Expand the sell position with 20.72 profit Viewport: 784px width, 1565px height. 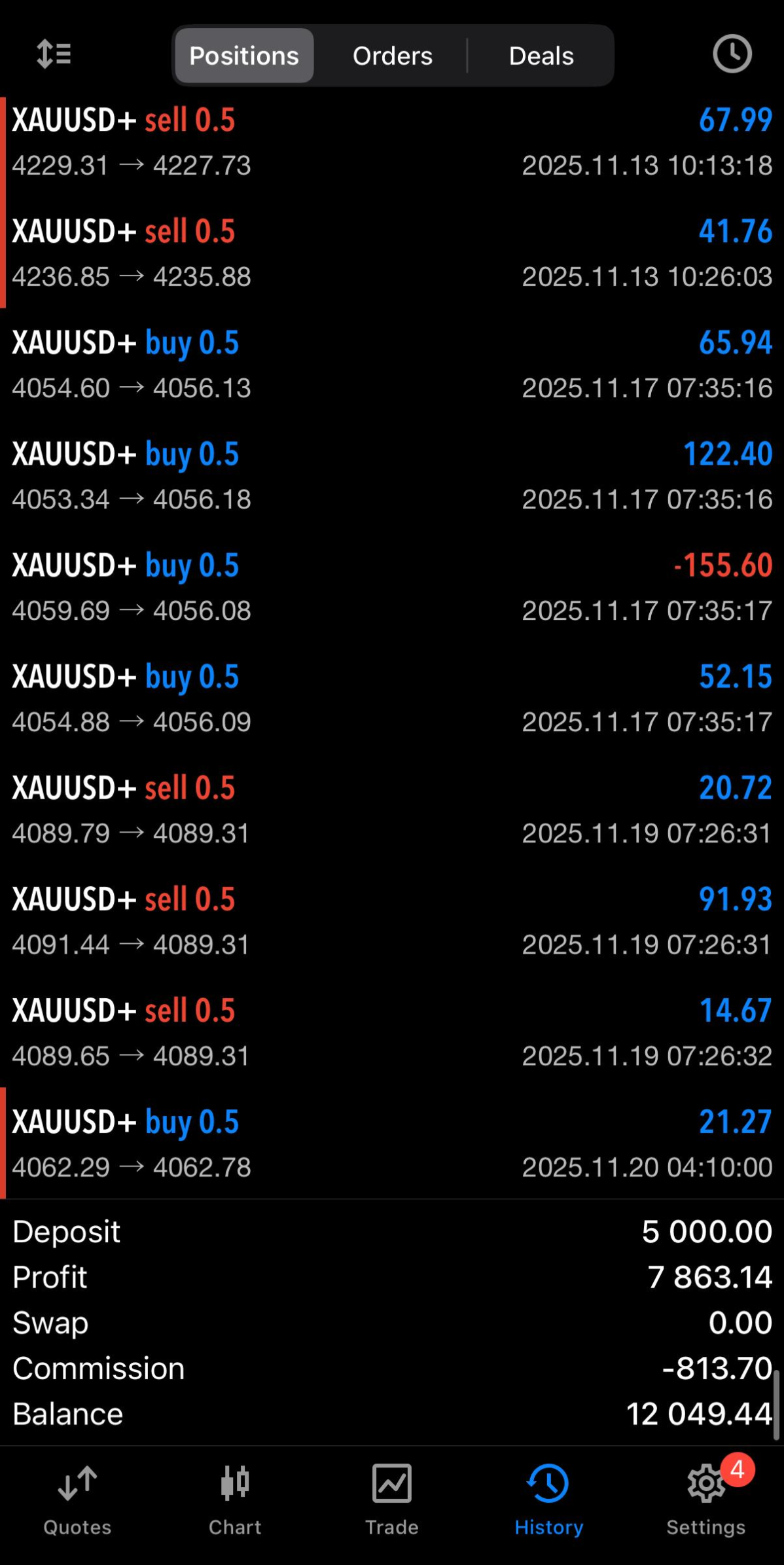[x=392, y=809]
